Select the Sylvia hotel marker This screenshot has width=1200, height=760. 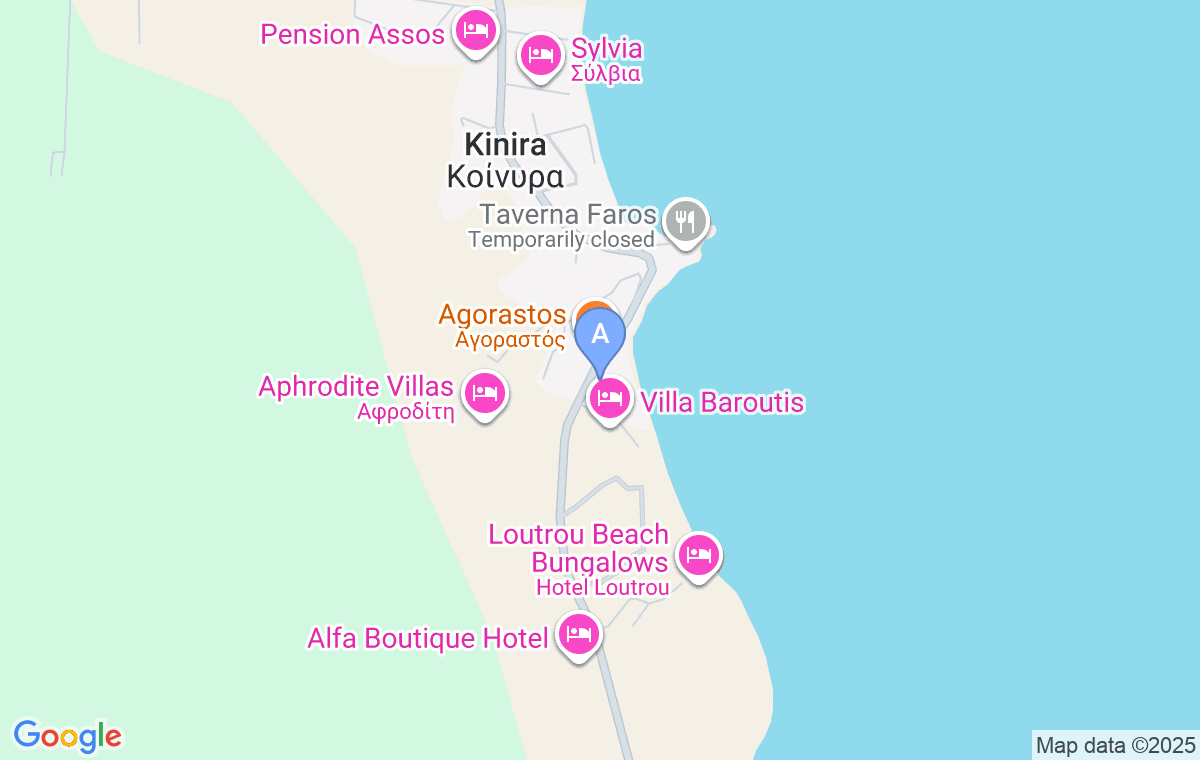(541, 53)
